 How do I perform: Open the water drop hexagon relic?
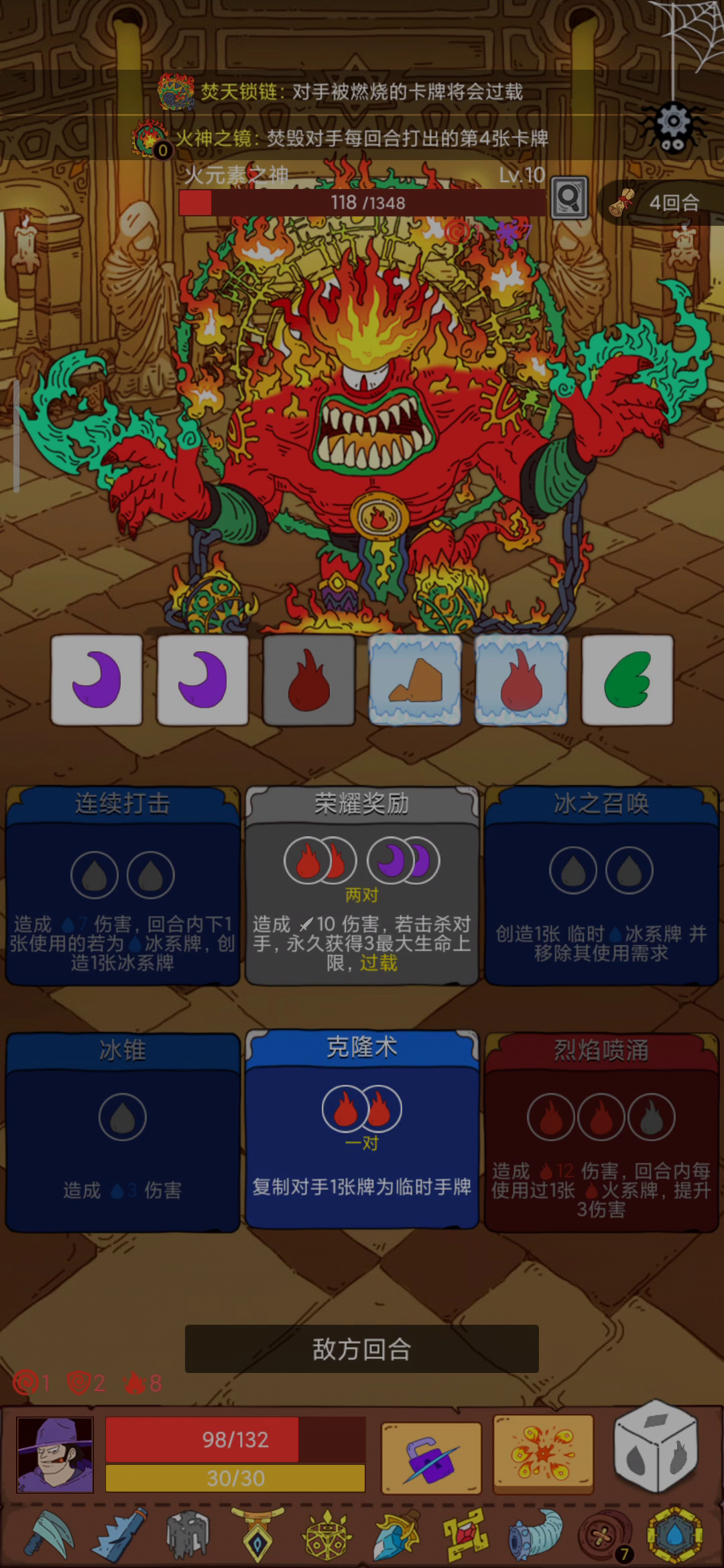pos(674,1534)
